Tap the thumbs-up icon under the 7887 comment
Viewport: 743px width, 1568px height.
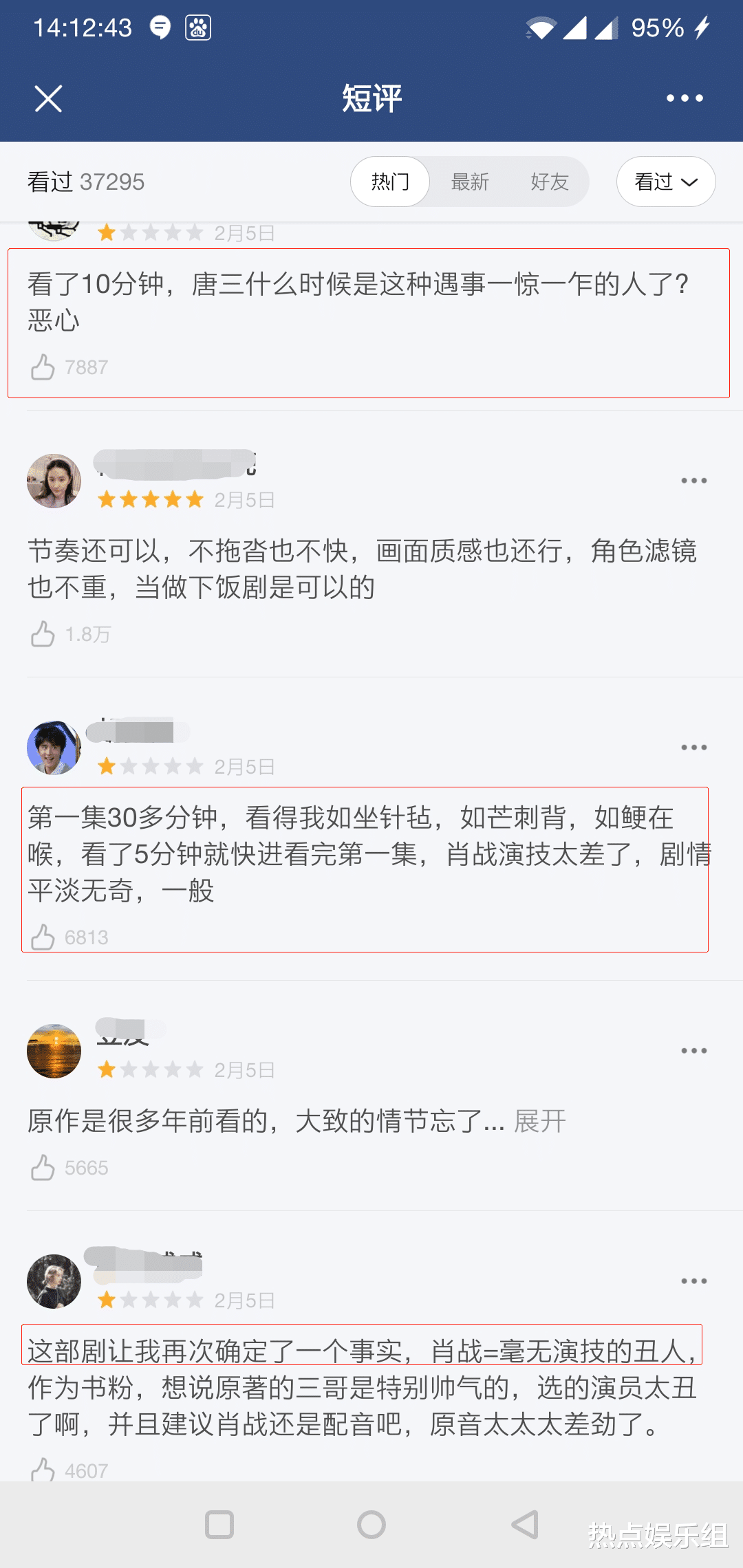pos(43,367)
